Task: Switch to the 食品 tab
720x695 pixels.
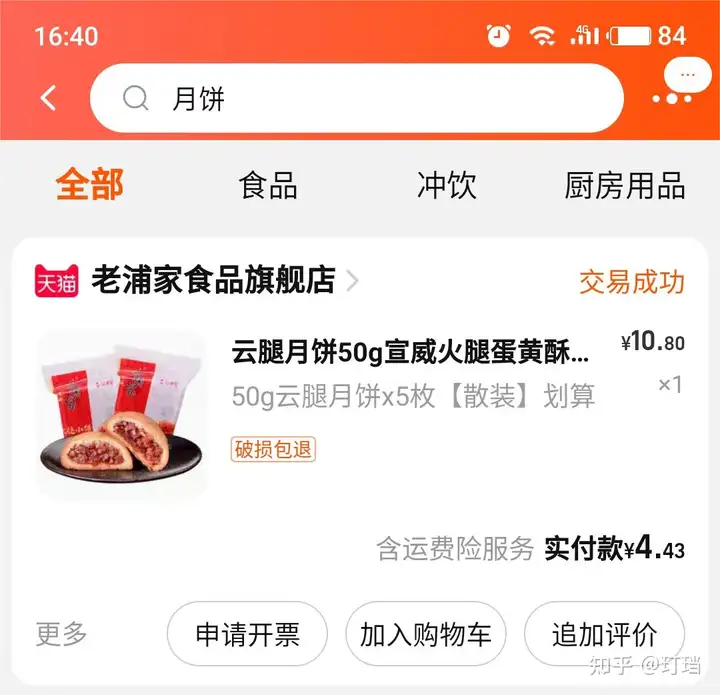Action: click(268, 186)
